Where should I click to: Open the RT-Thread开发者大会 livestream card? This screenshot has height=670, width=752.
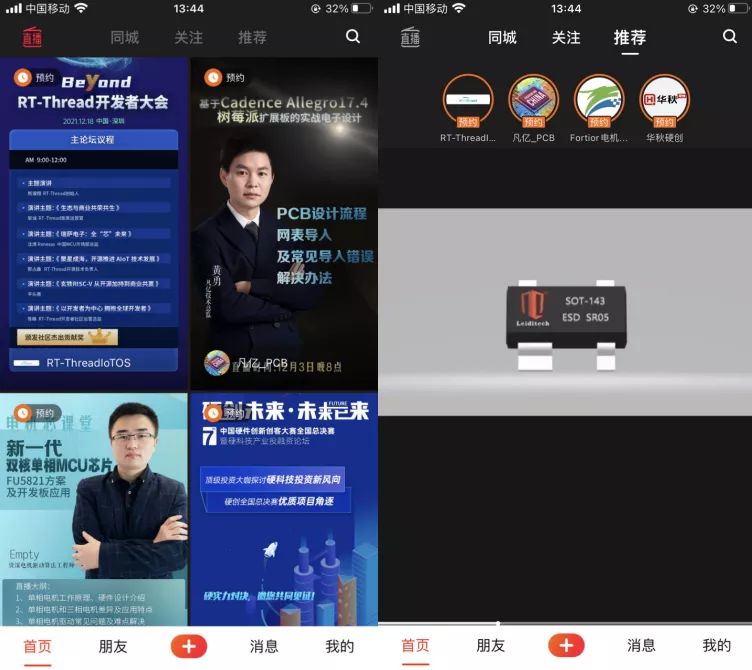coord(94,222)
